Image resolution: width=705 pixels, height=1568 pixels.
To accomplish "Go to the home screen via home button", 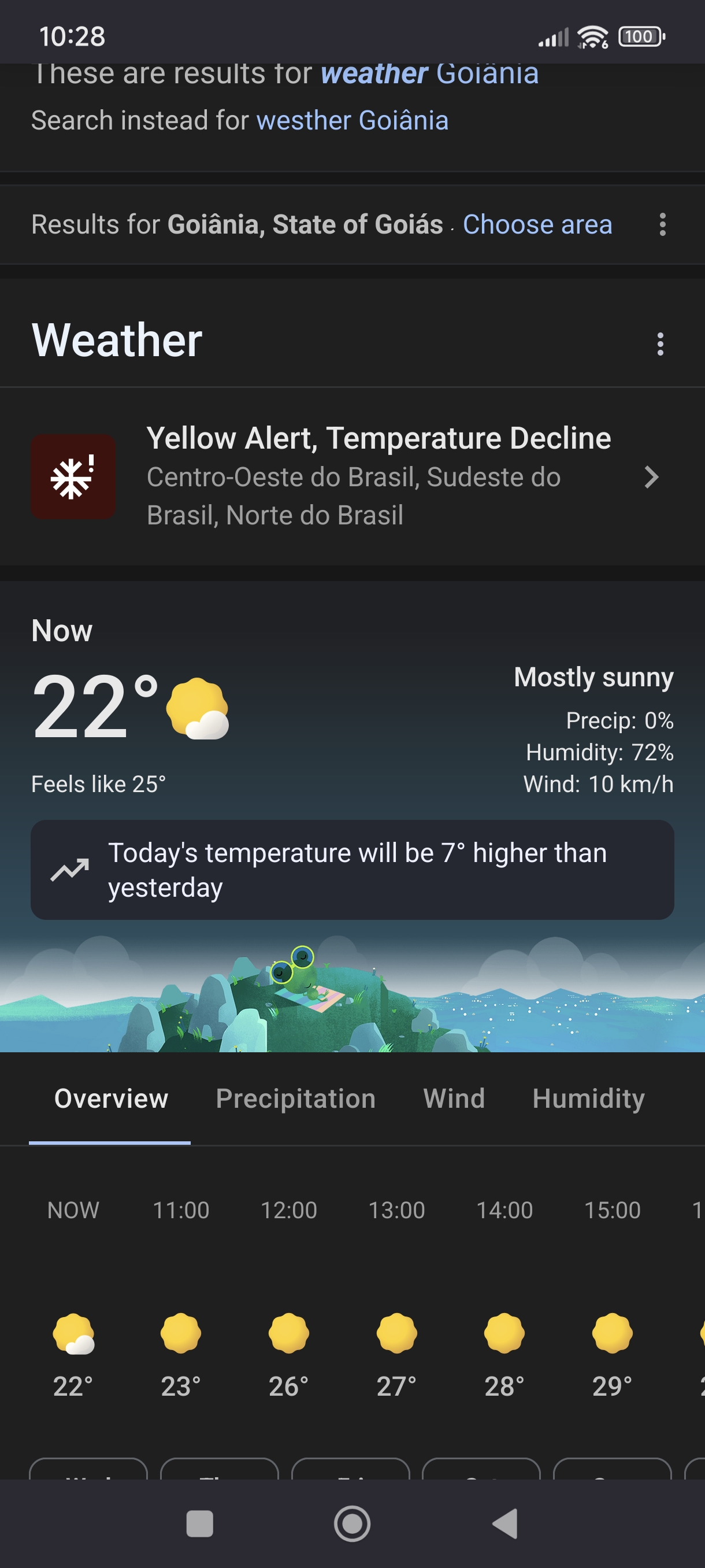I will click(x=352, y=1523).
